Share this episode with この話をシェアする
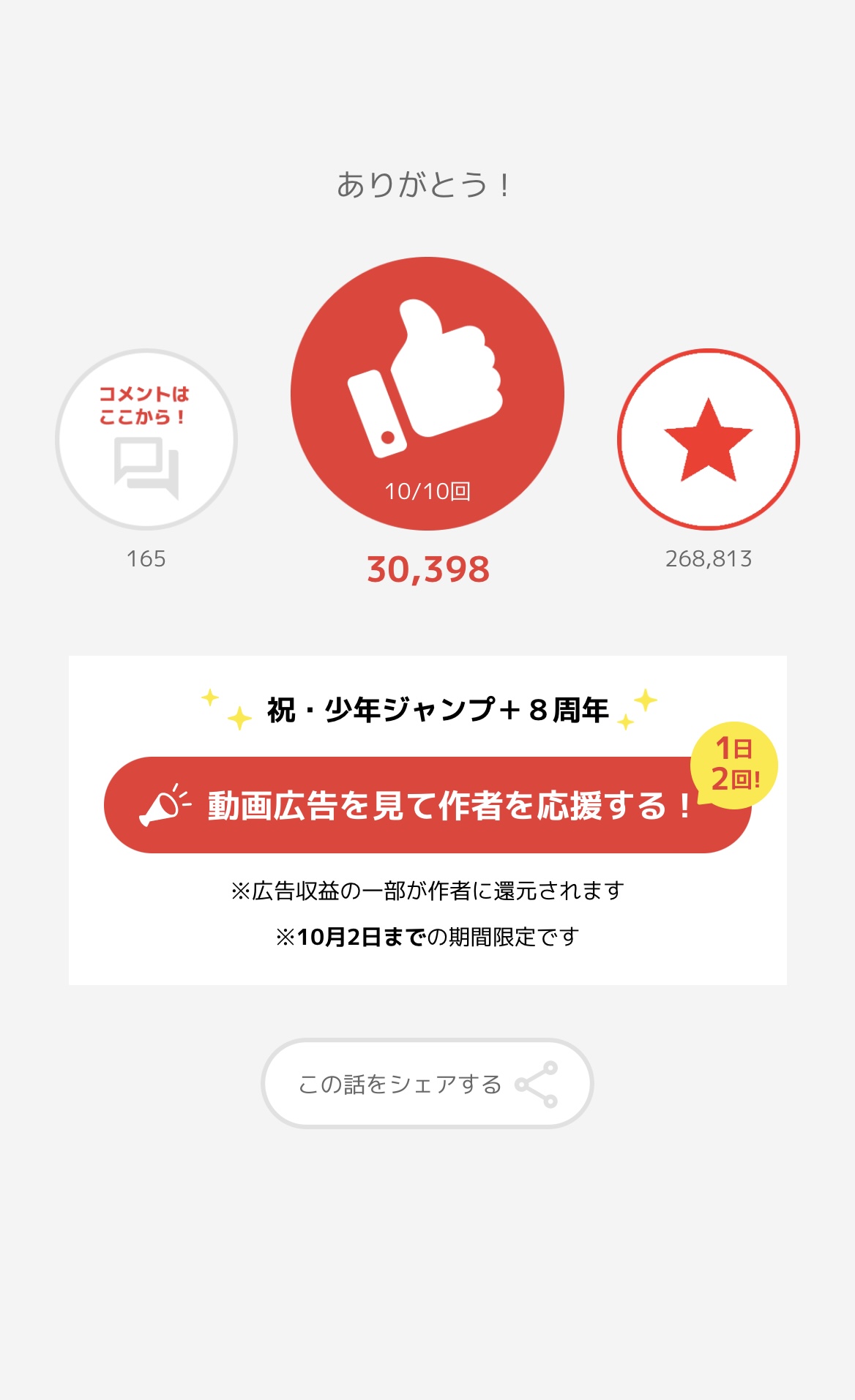Image resolution: width=855 pixels, height=1400 pixels. tap(427, 1083)
